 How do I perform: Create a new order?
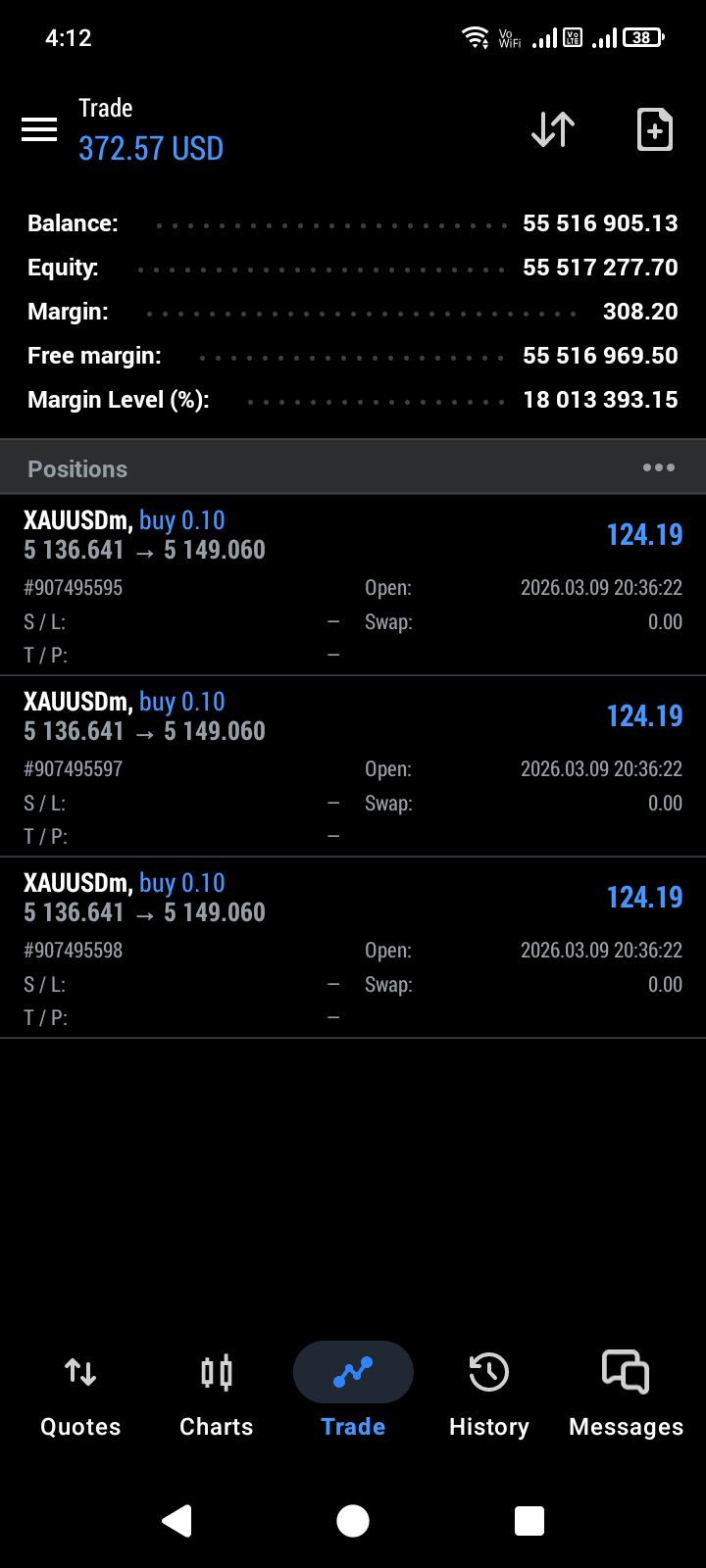tap(654, 129)
